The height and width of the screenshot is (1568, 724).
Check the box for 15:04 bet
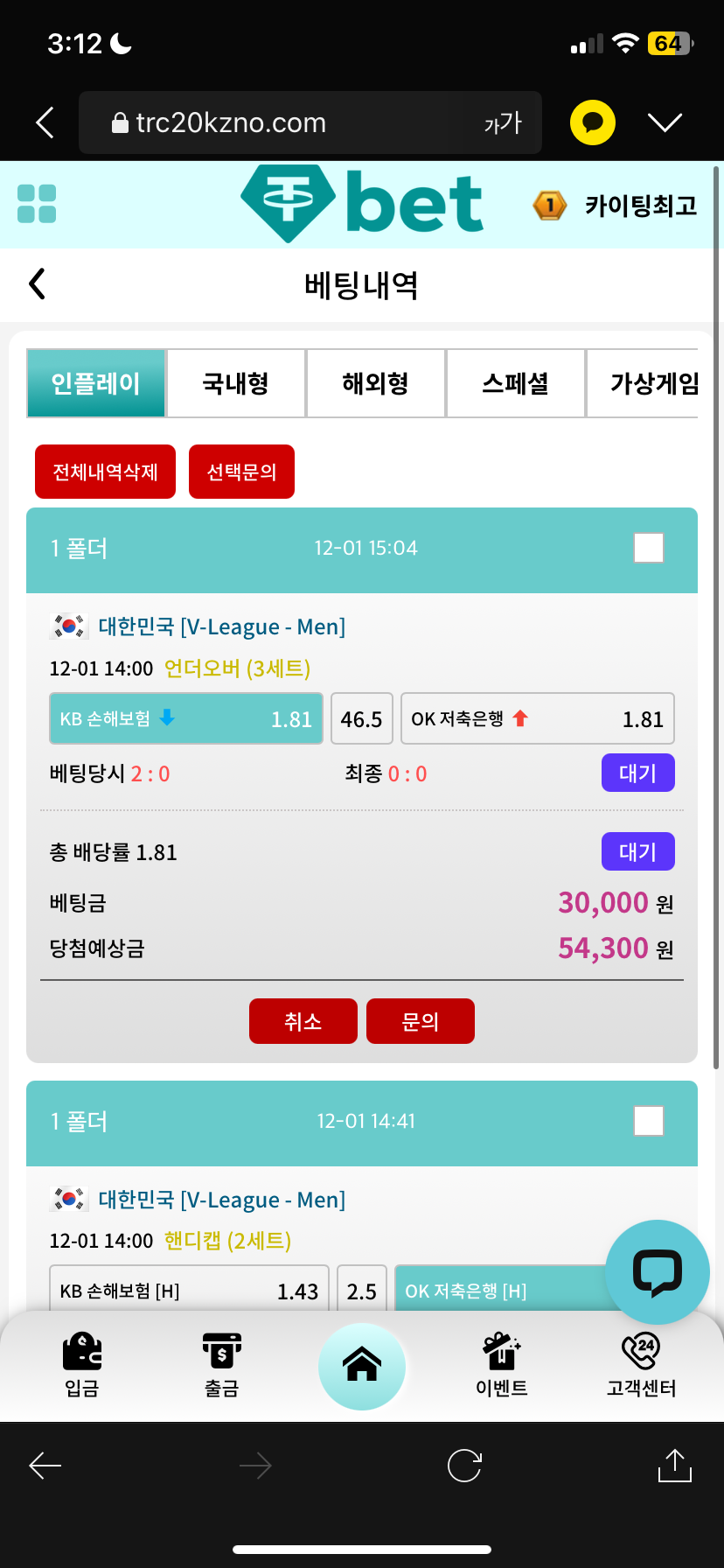[x=649, y=548]
